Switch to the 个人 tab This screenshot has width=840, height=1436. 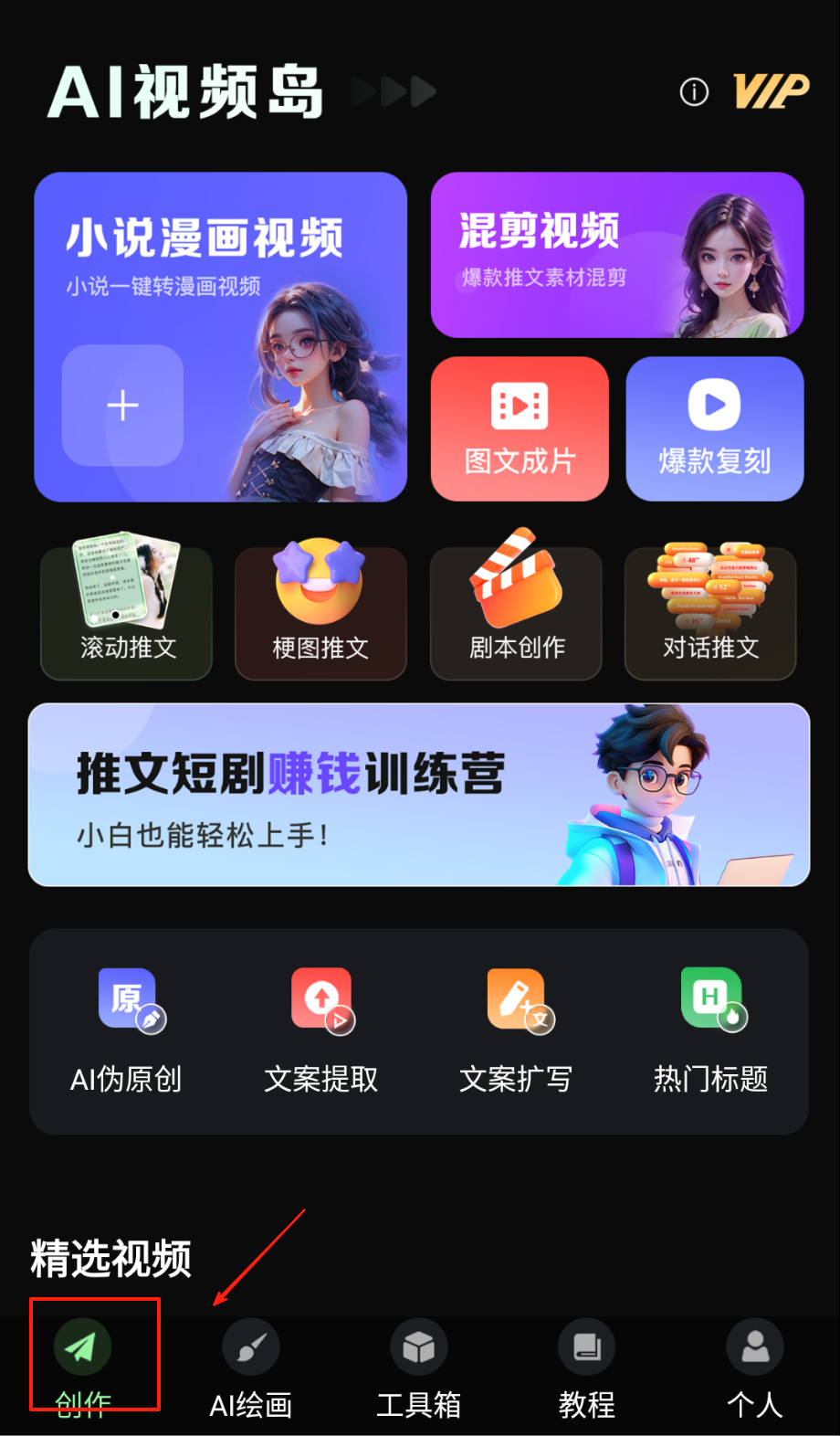[x=755, y=1367]
